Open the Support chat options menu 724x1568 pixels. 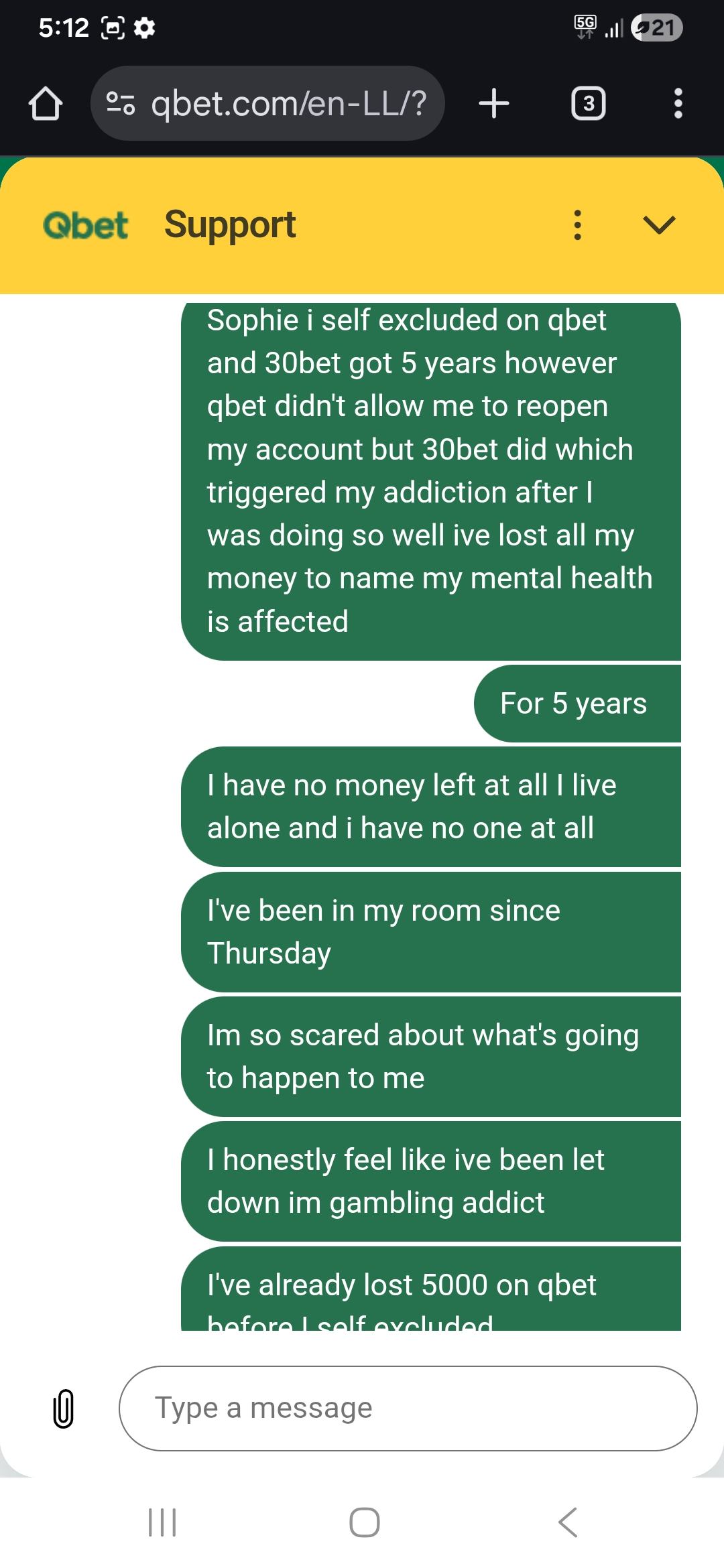coord(577,225)
